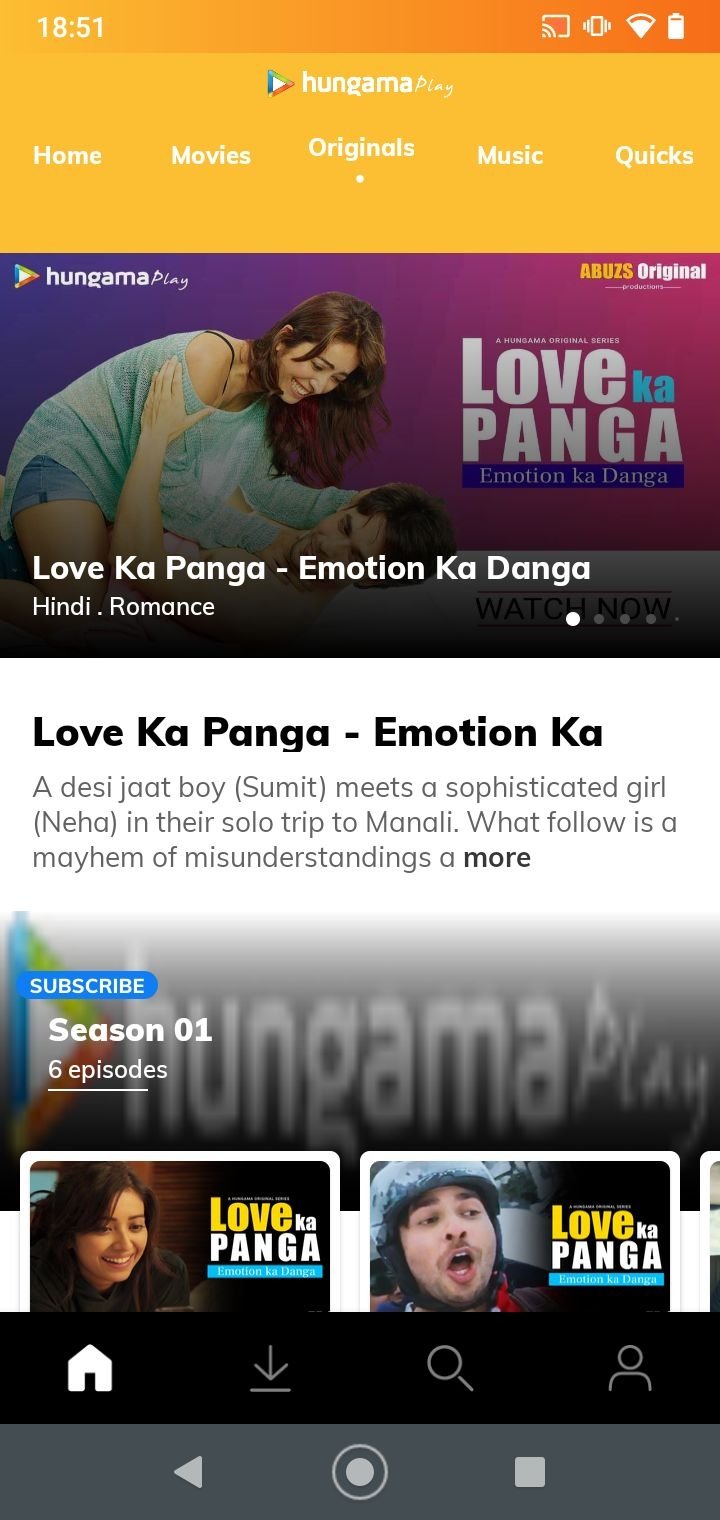
Task: Expand the description with the more link
Action: (x=497, y=857)
